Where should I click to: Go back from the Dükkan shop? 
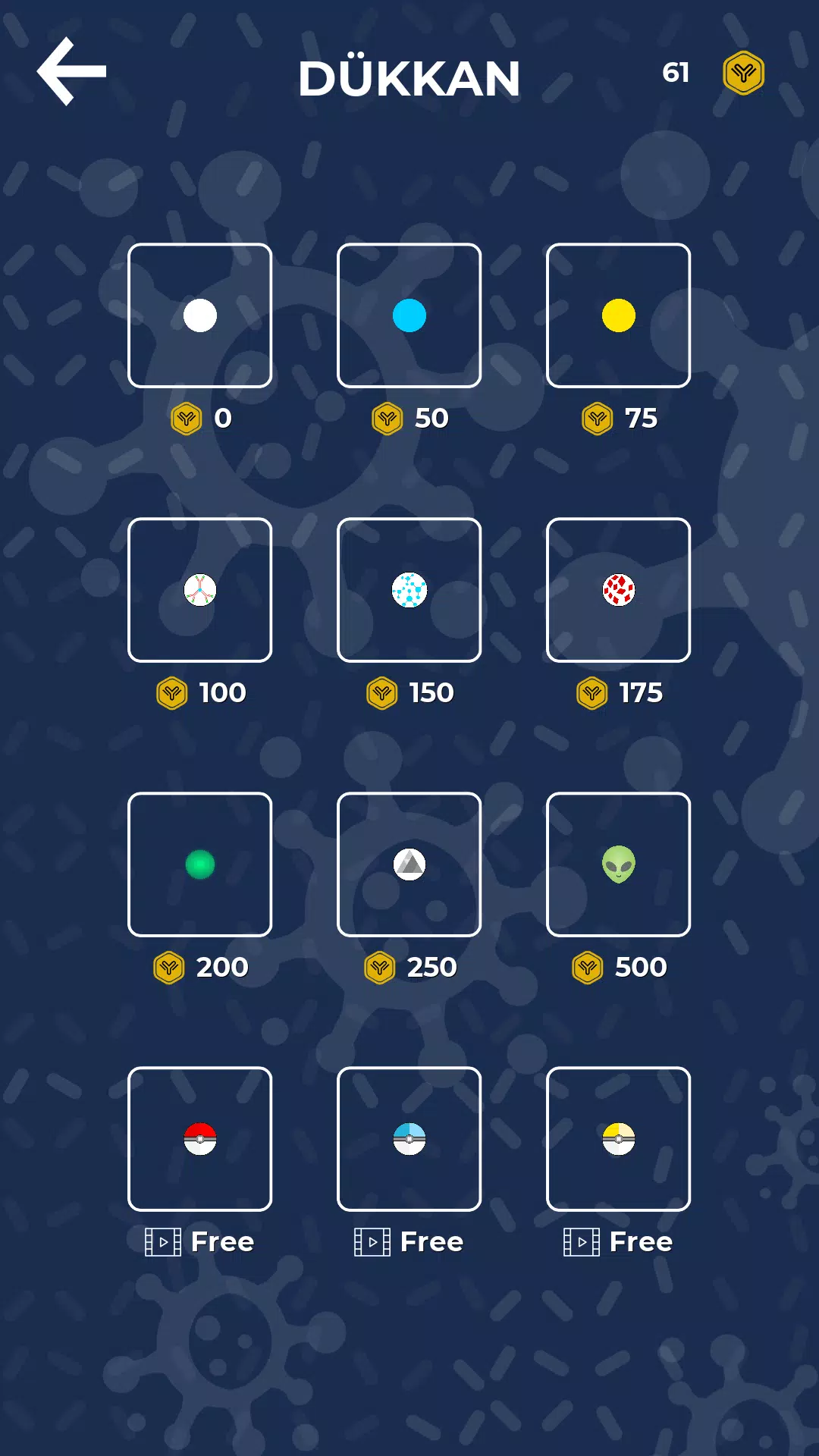pos(71,71)
